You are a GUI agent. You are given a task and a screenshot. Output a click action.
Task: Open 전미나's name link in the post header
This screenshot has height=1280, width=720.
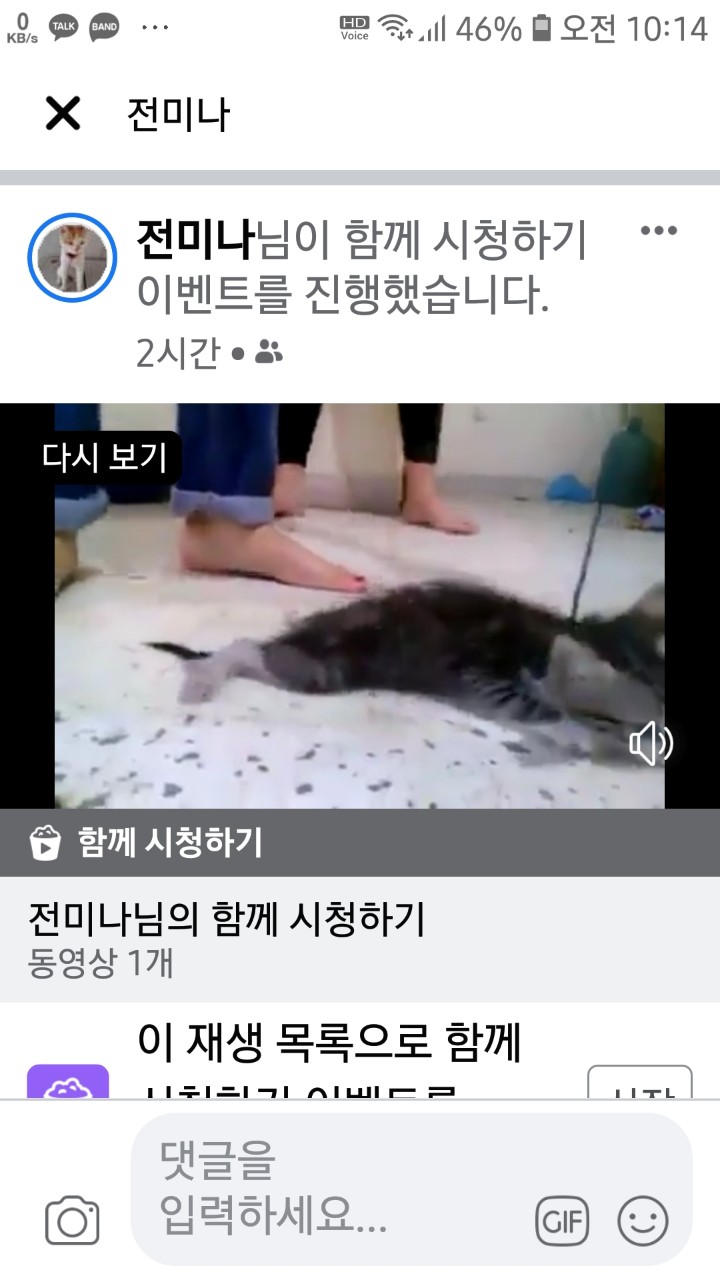[196, 238]
